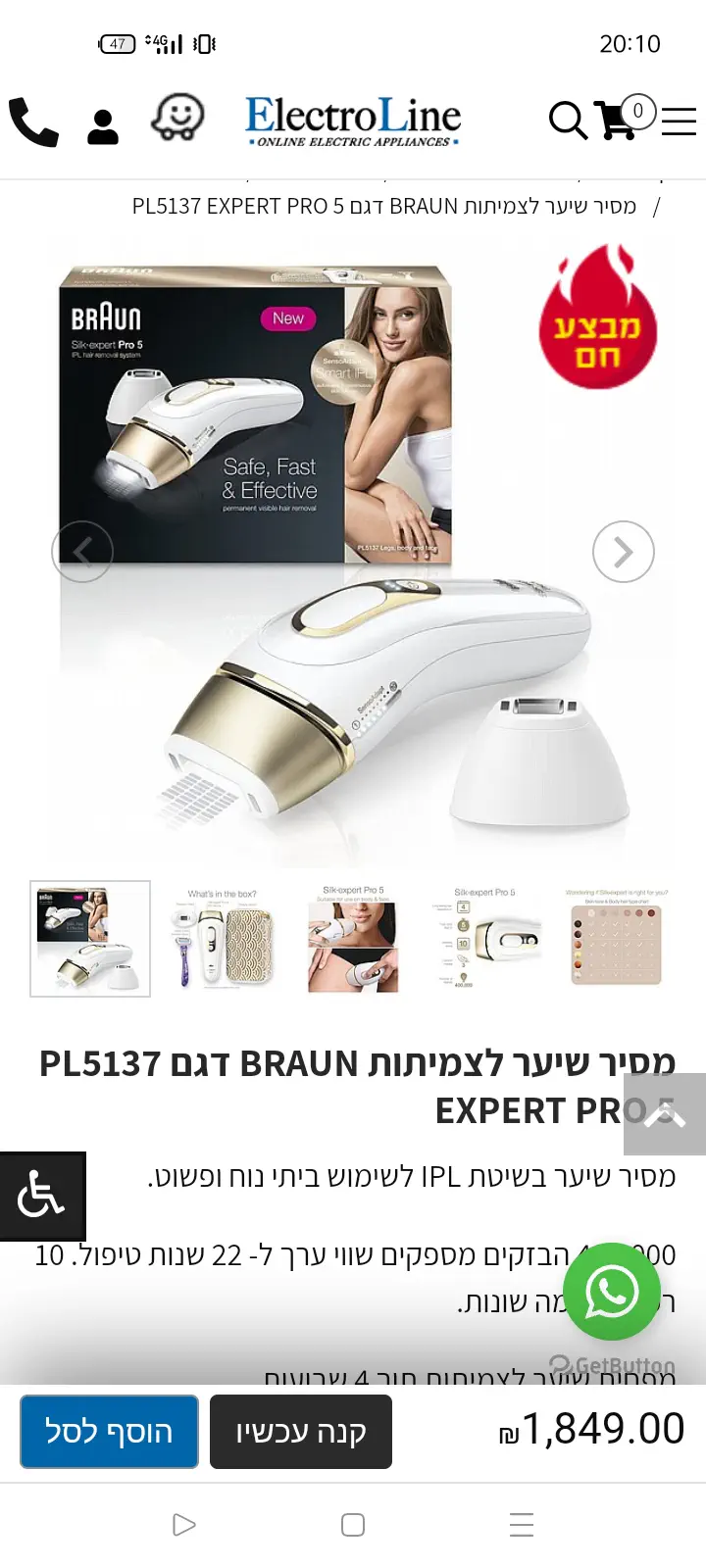Show the next product image
The height and width of the screenshot is (1568, 706).
tap(623, 552)
